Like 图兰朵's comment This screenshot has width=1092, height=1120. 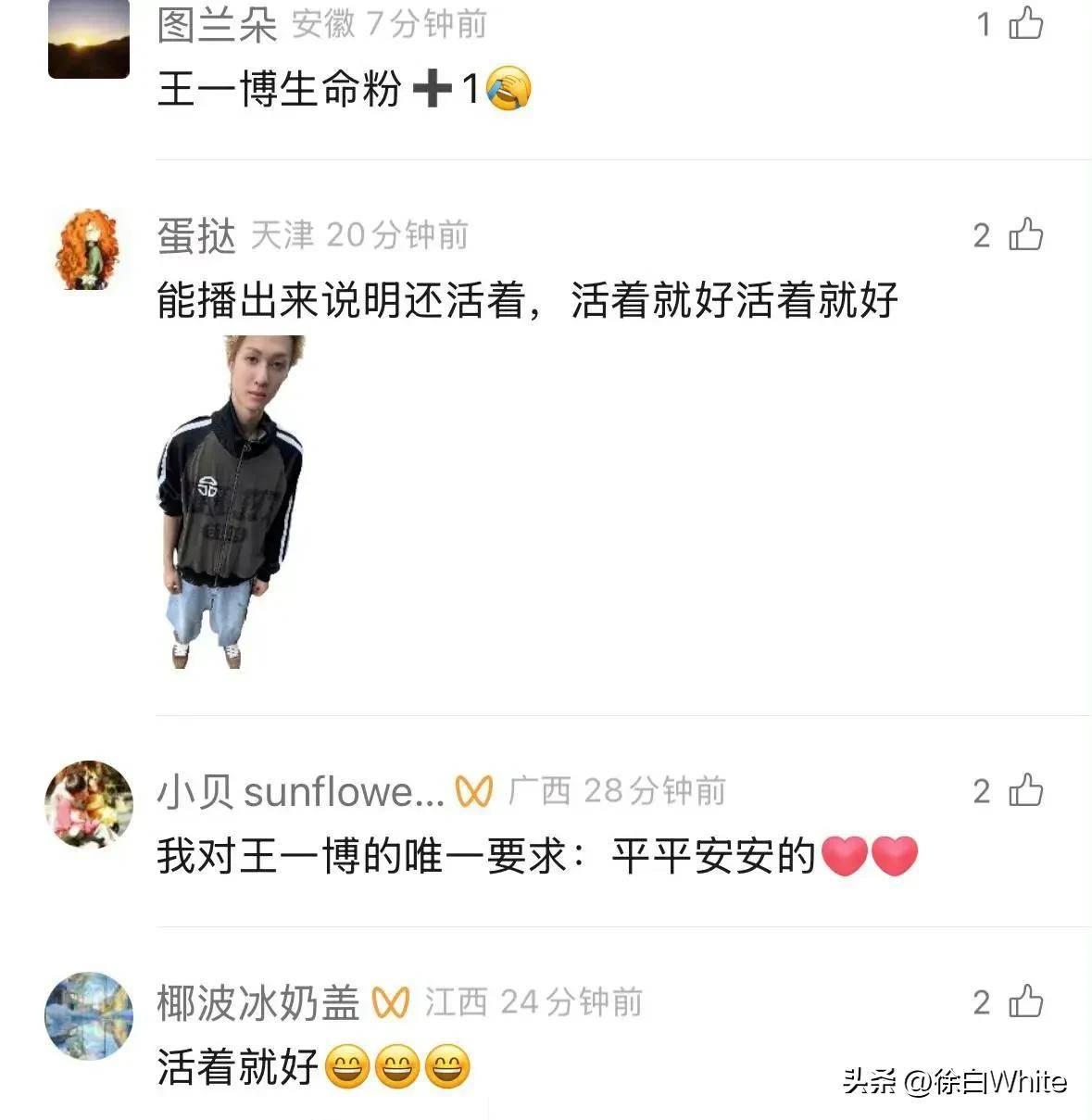coord(1026,23)
